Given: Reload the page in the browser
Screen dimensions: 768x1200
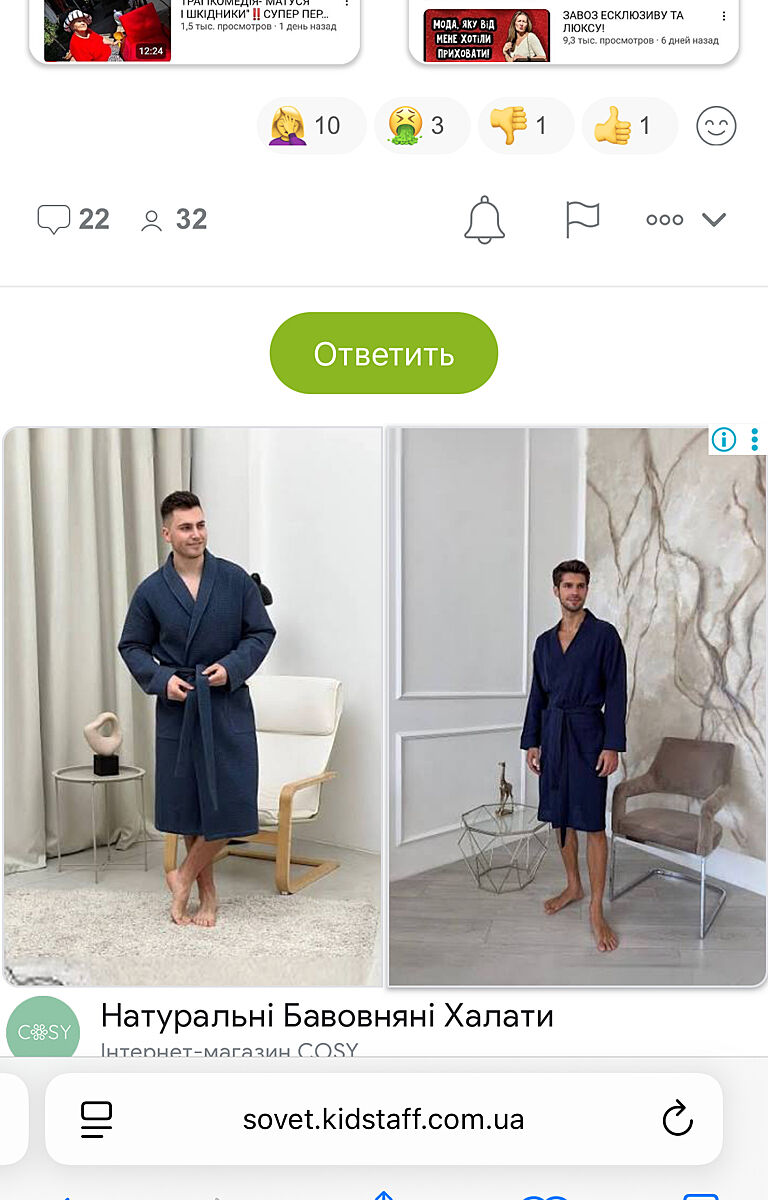Looking at the screenshot, I should 677,1119.
